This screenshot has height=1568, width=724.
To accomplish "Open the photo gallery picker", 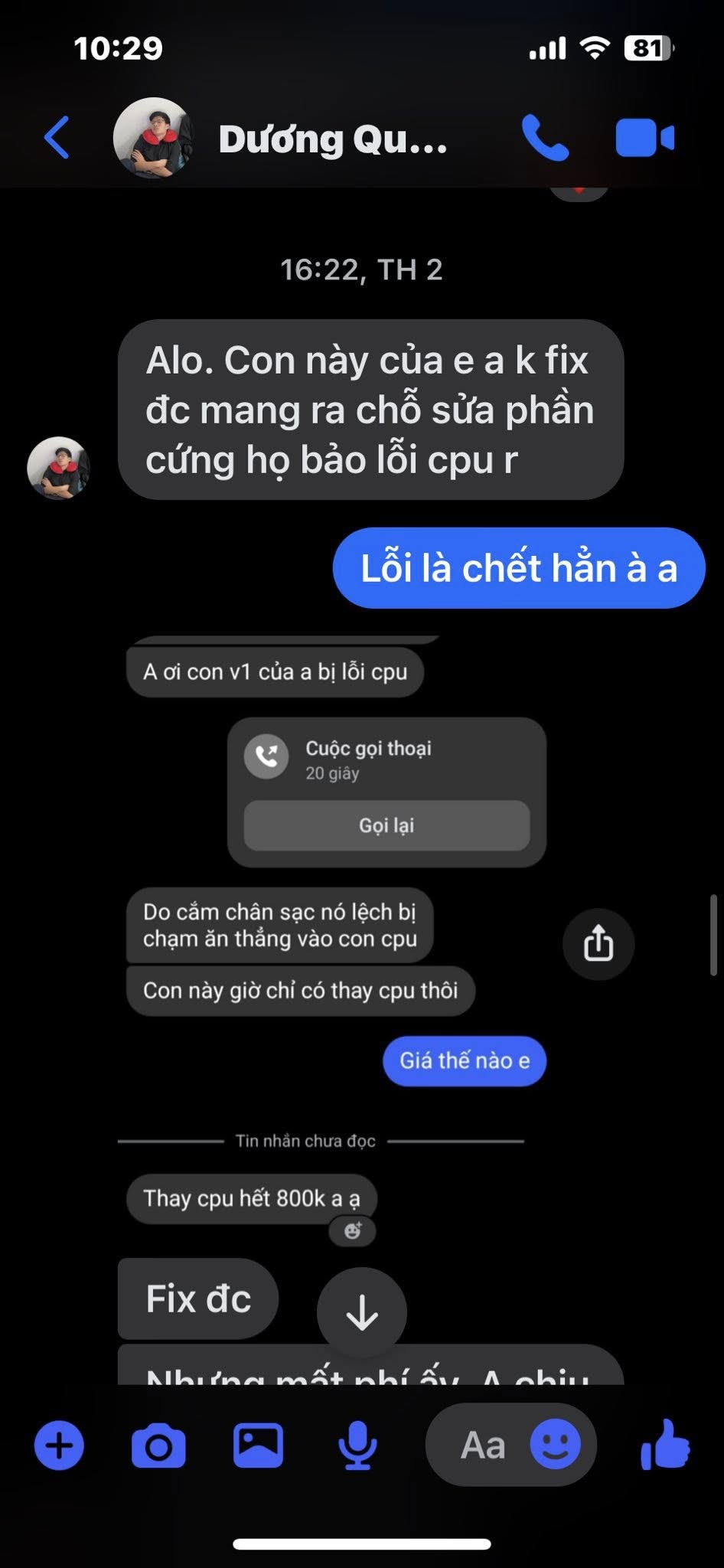I will point(258,1445).
